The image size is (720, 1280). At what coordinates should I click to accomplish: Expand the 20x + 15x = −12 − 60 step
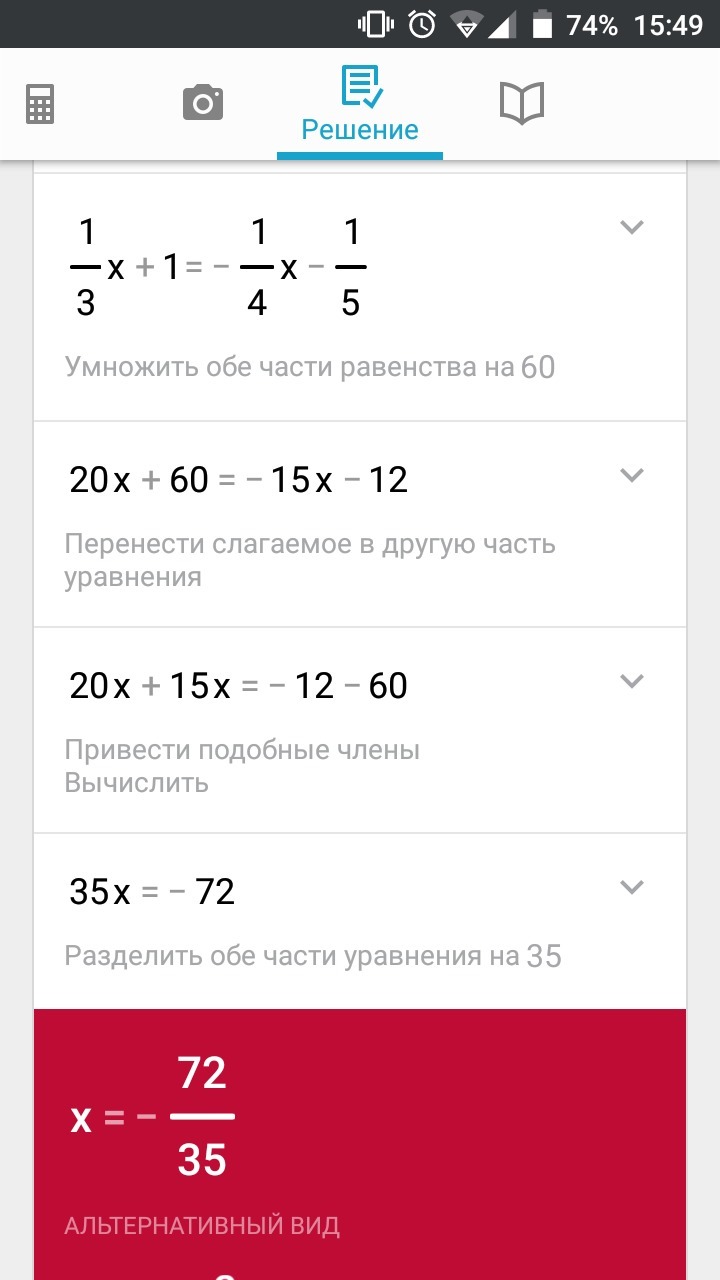tap(631, 681)
